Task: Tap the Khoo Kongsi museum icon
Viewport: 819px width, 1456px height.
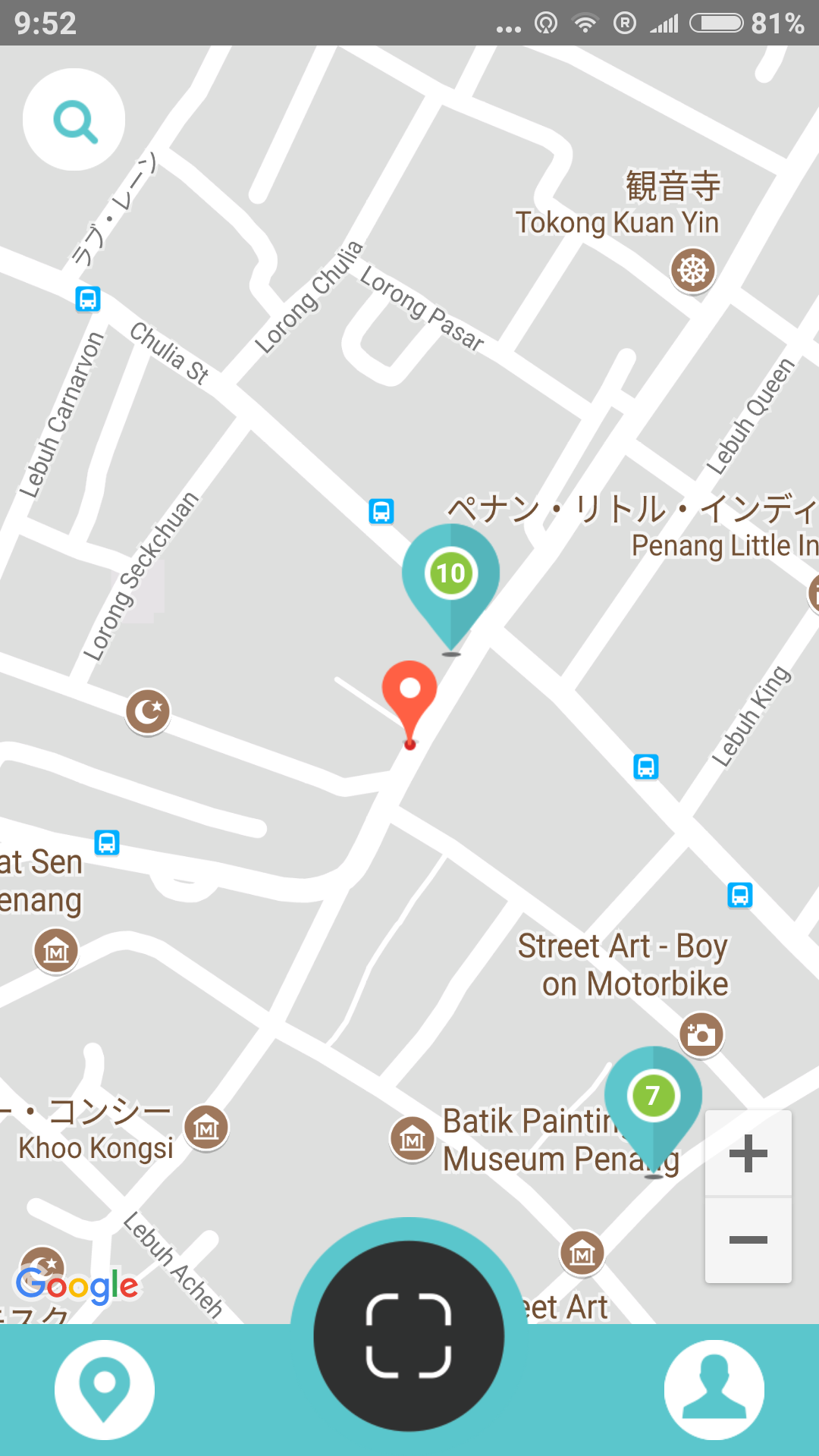Action: point(206,1128)
